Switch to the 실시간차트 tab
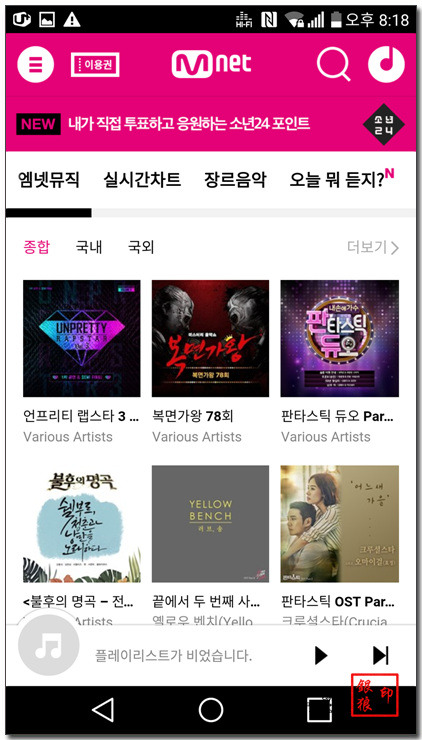Screen dimensions: 422x740 pyautogui.click(x=142, y=180)
